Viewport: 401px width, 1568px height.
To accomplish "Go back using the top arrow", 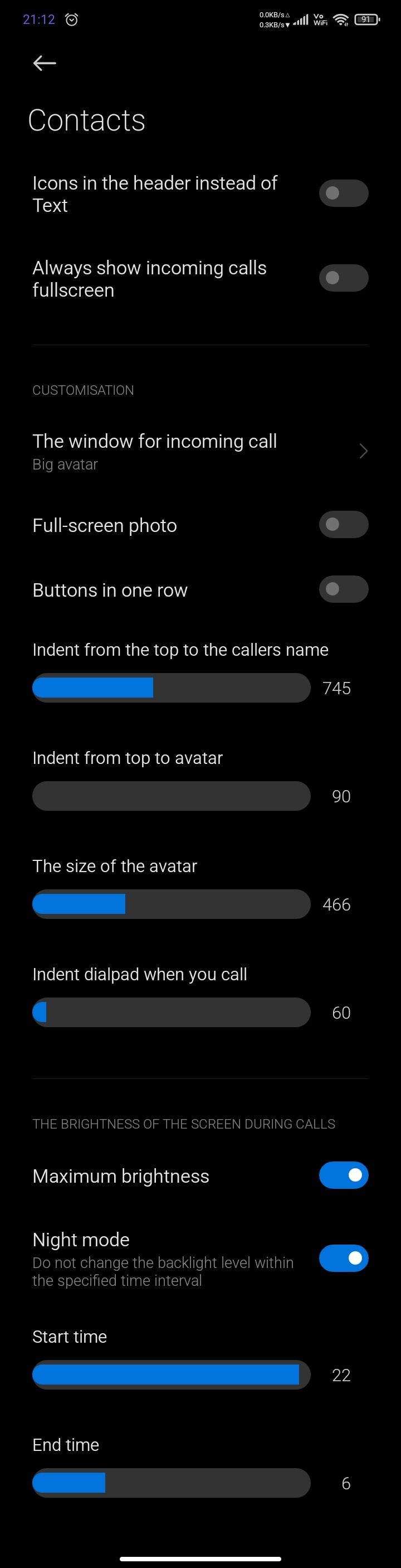I will pyautogui.click(x=45, y=62).
